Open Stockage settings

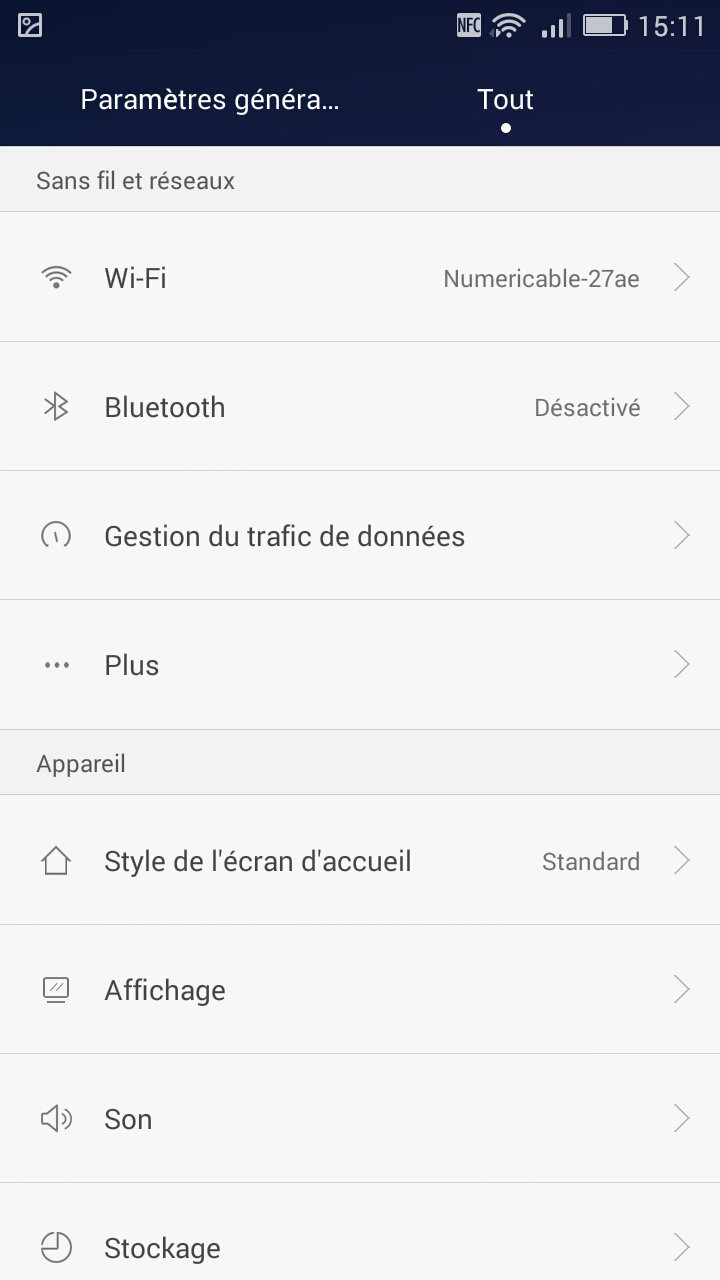point(360,1247)
